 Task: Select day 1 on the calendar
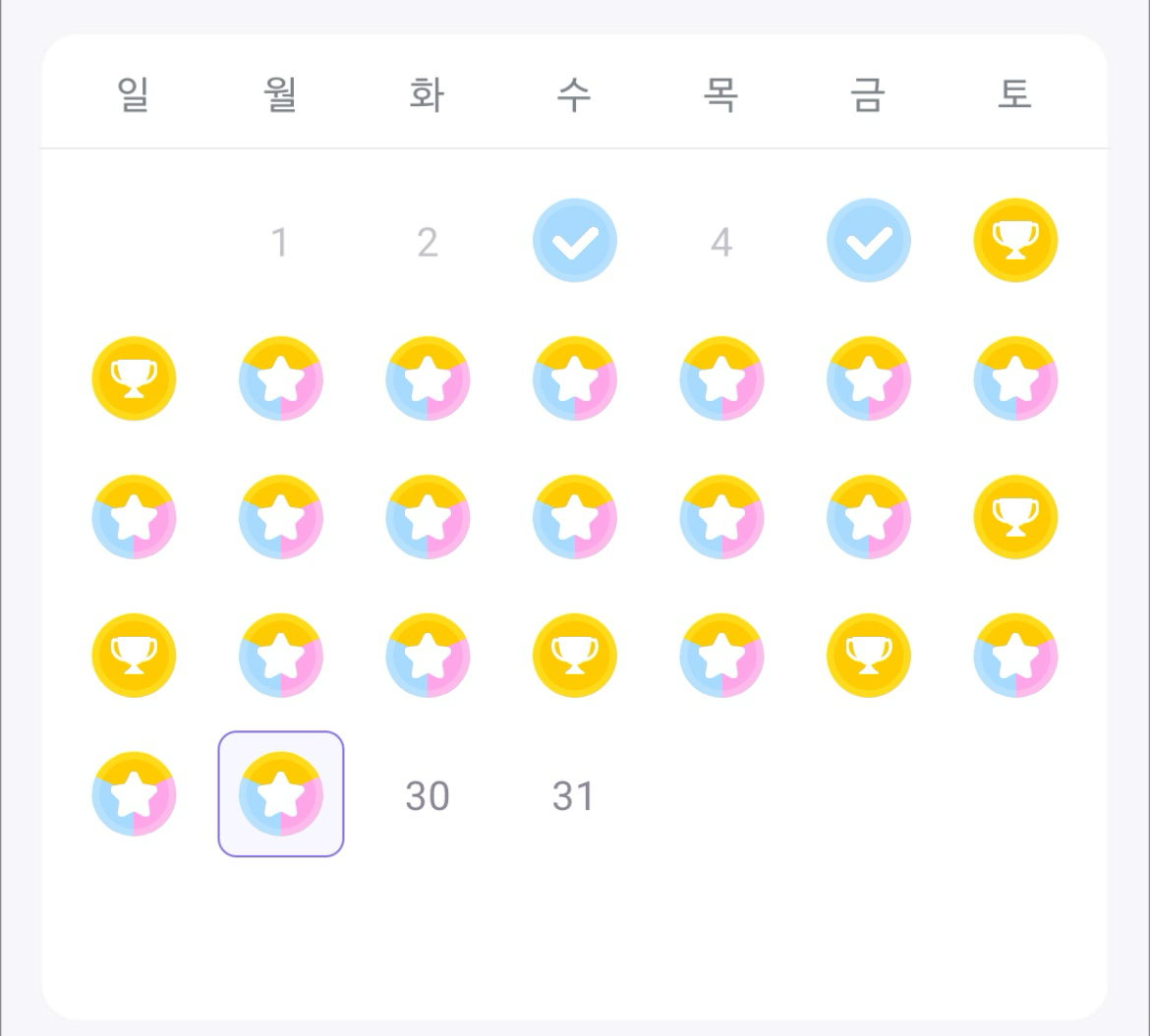[x=280, y=242]
